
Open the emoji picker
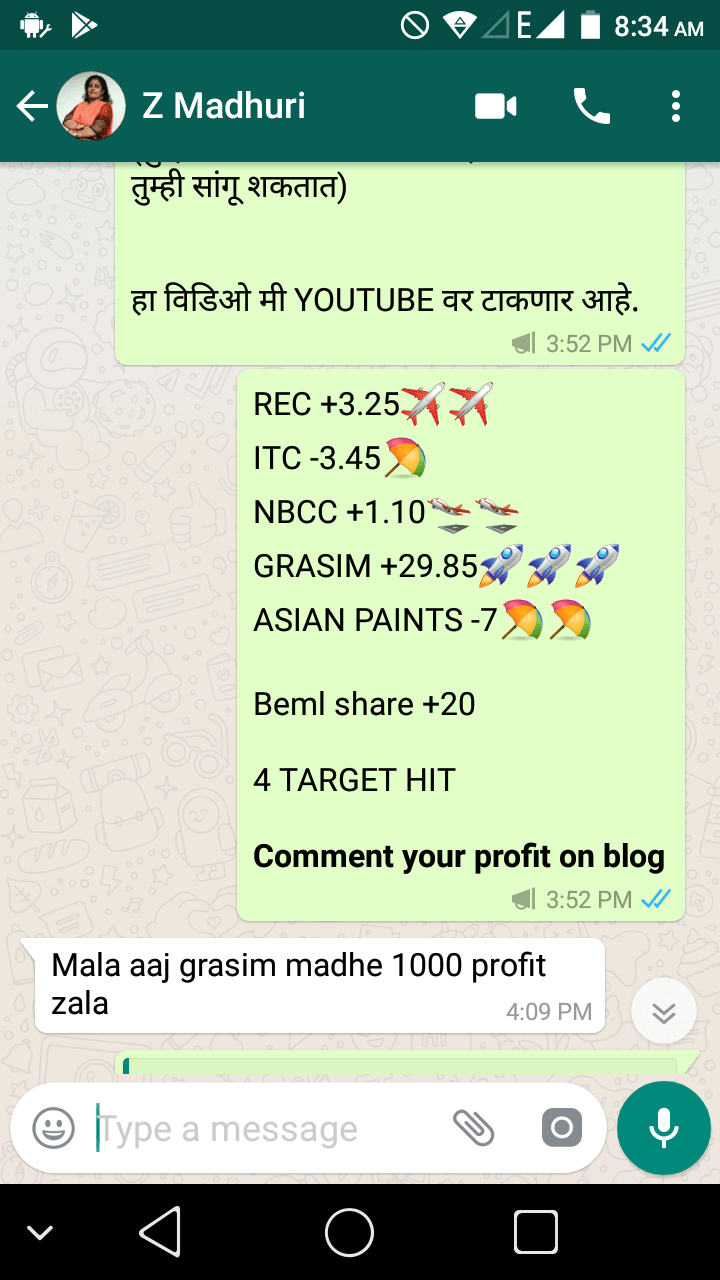point(54,1129)
